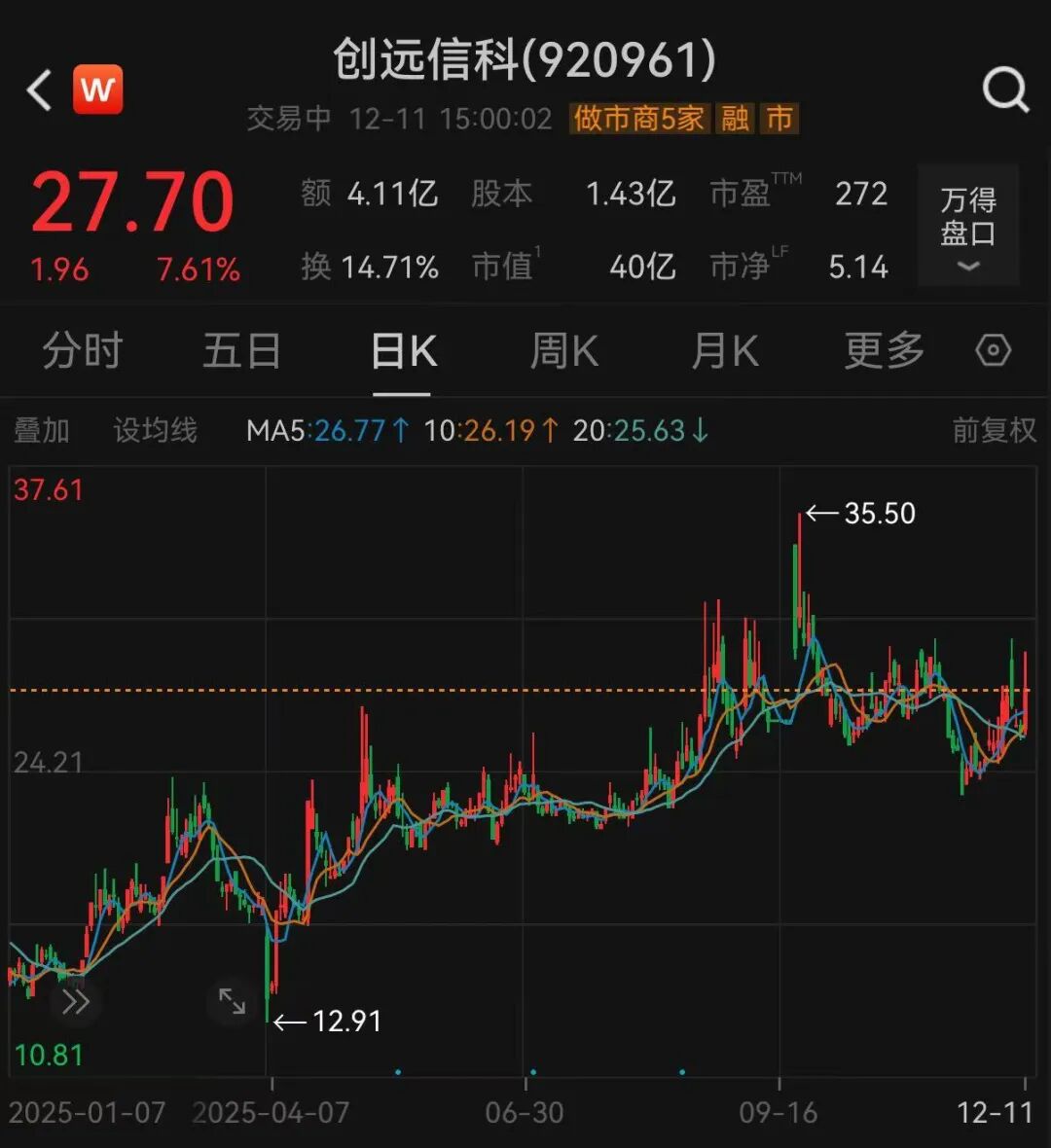1051x1148 pixels.
Task: Enable 设均线 moving average settings
Action: pyautogui.click(x=155, y=428)
